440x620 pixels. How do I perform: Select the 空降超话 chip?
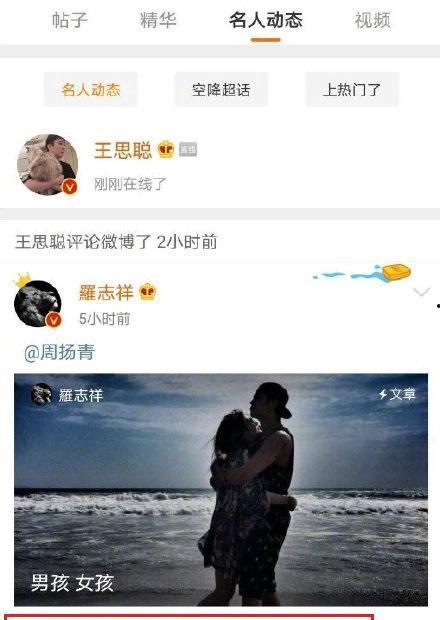[221, 90]
